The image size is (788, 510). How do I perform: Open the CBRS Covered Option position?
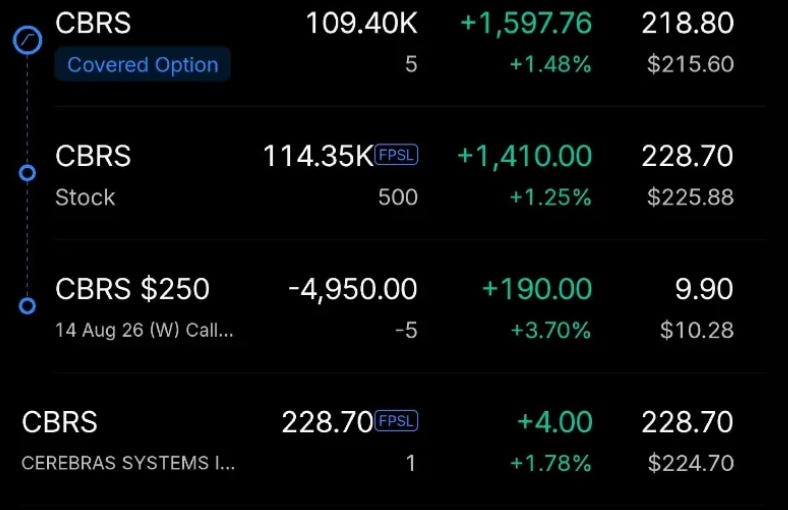394,44
